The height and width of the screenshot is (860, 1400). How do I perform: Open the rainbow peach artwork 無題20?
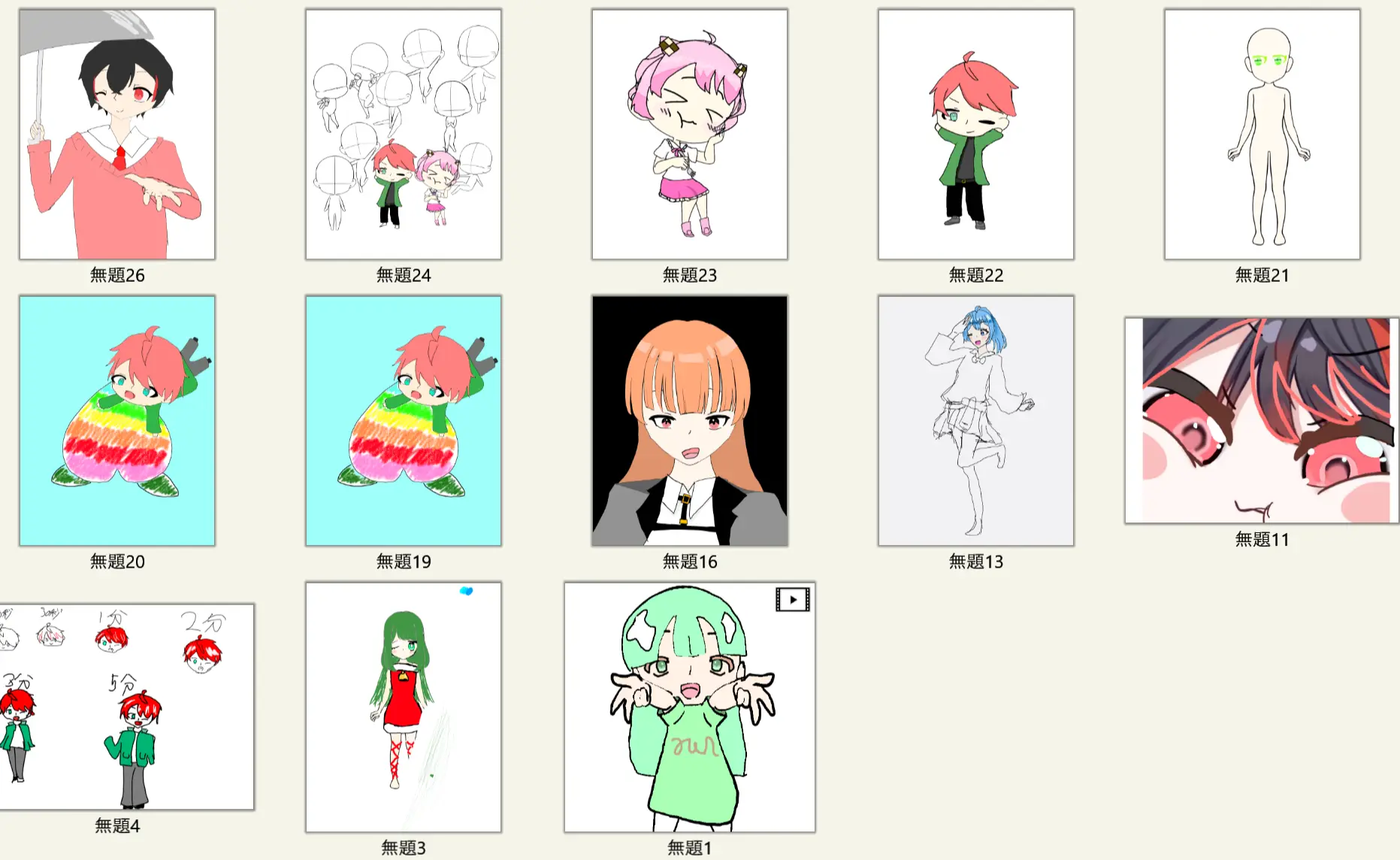tap(117, 421)
